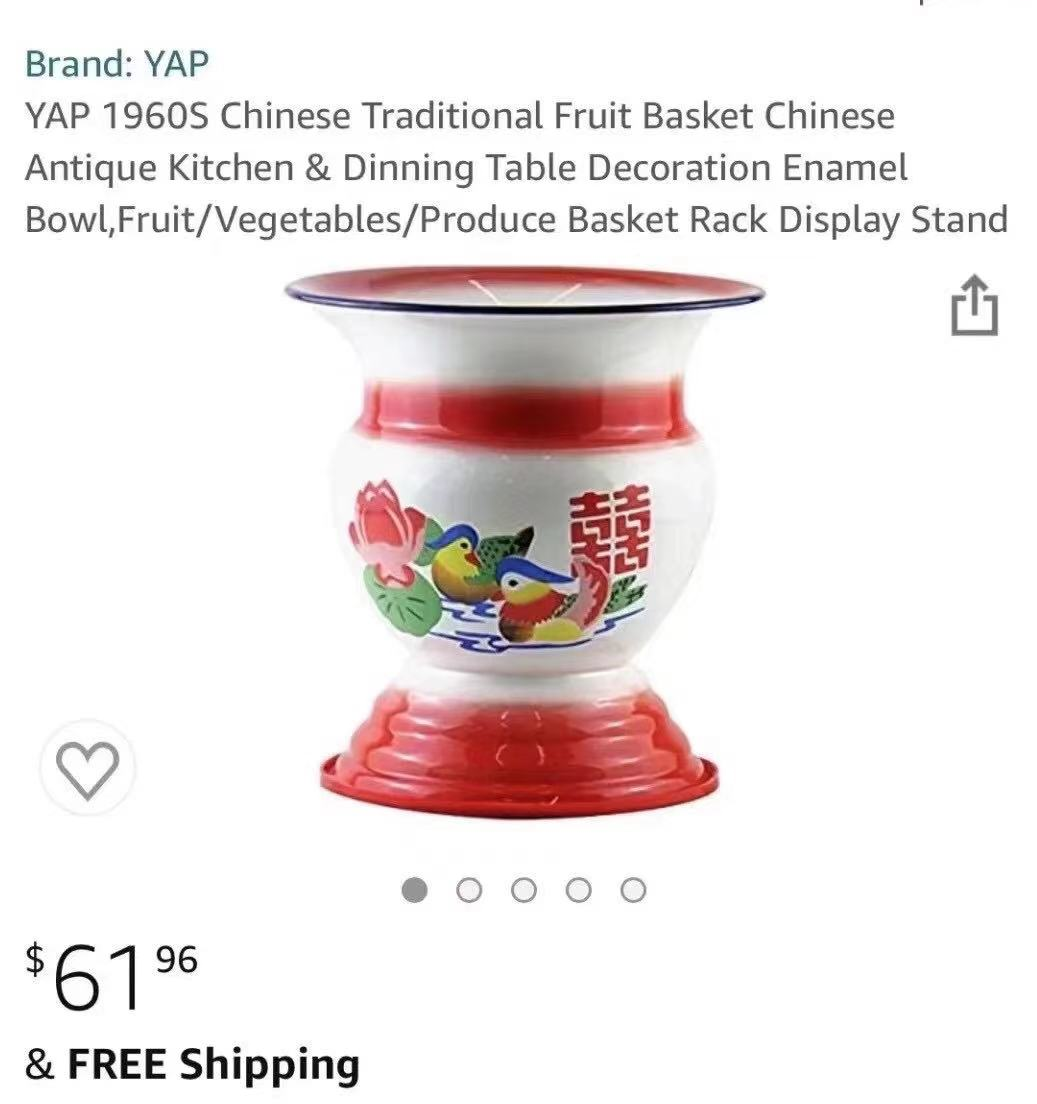
Task: Open the Brand: YAP link
Action: tap(117, 63)
